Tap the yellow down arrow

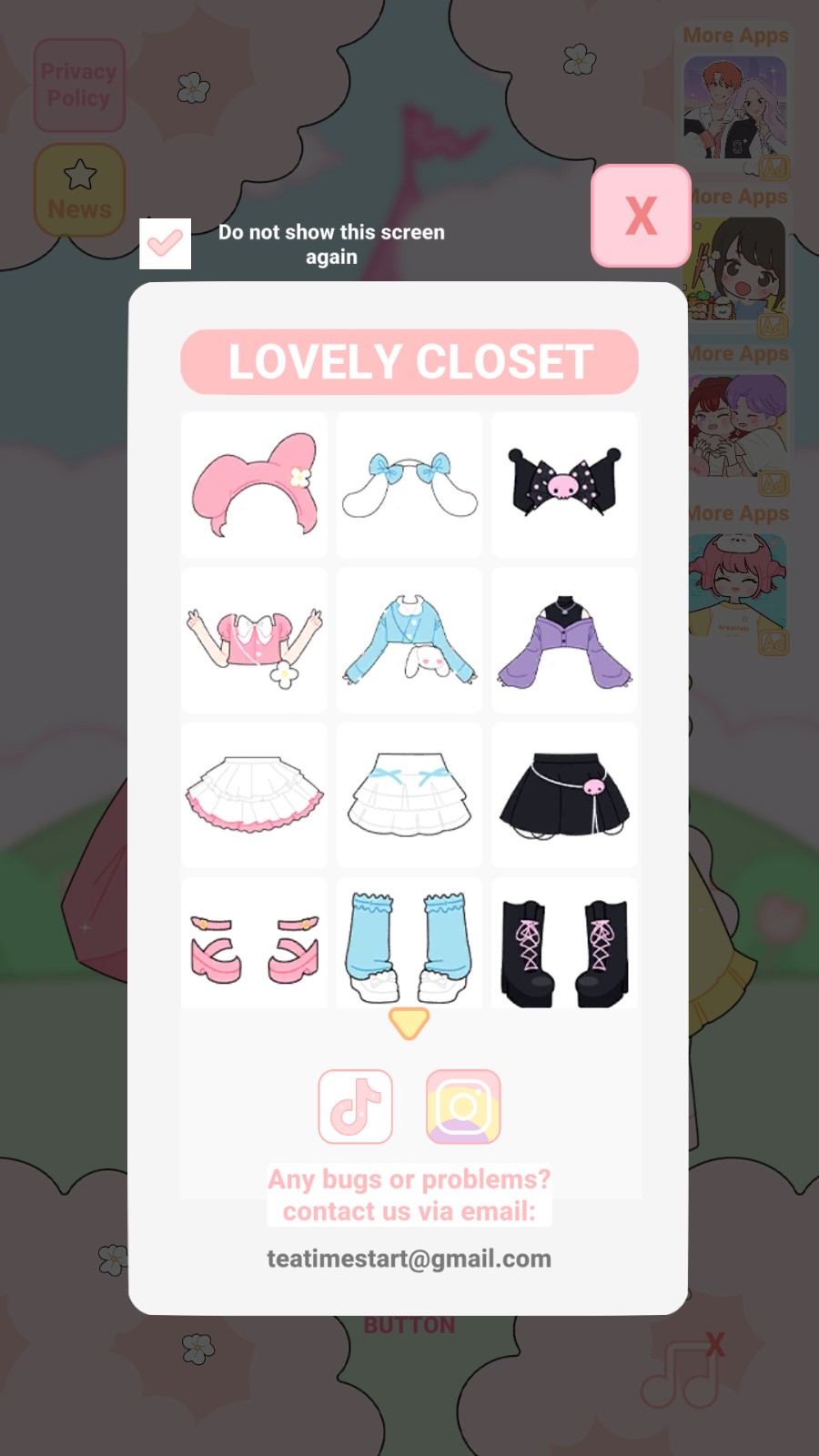(x=409, y=1023)
